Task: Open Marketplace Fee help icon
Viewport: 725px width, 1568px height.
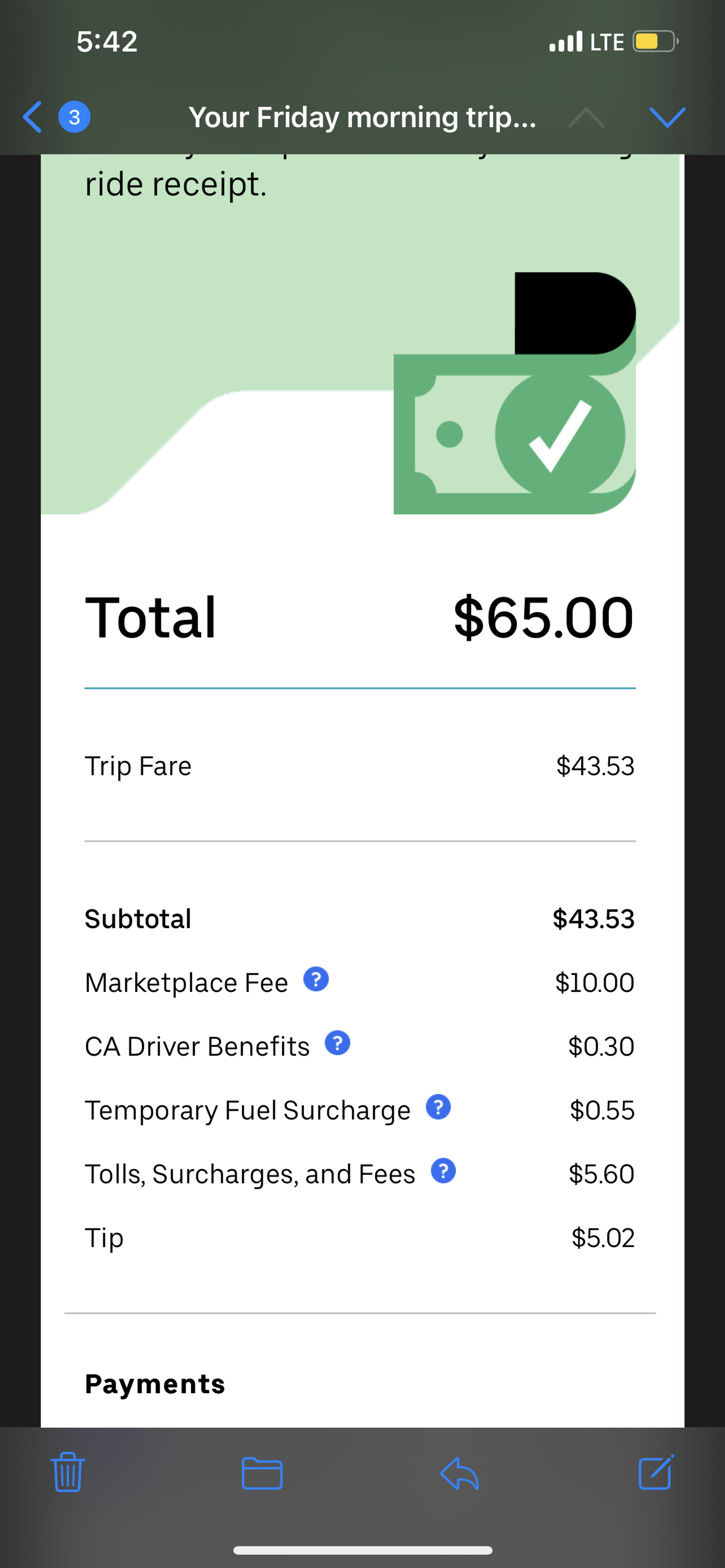Action: [x=316, y=980]
